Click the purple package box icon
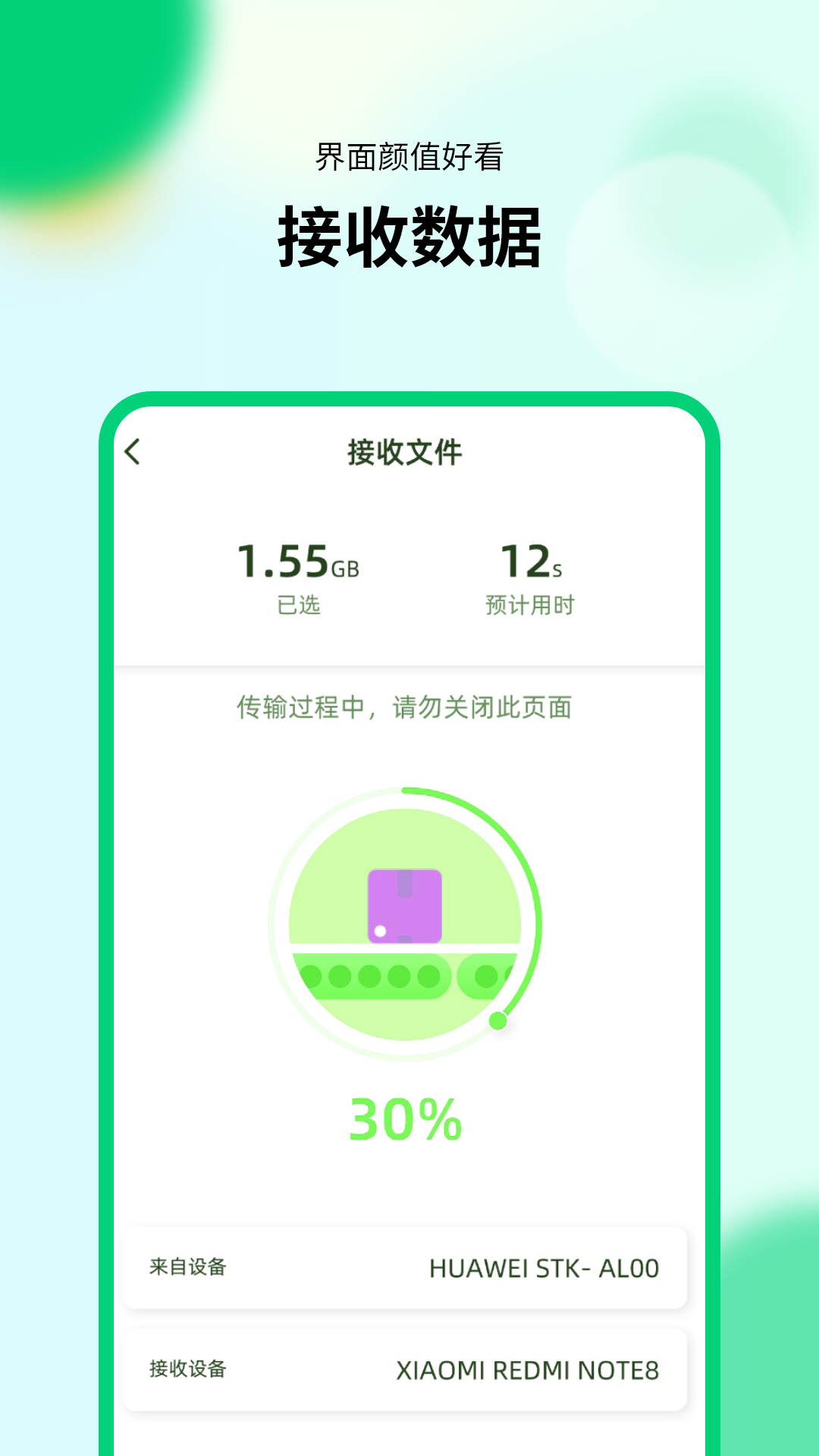The height and width of the screenshot is (1456, 819). tap(404, 905)
